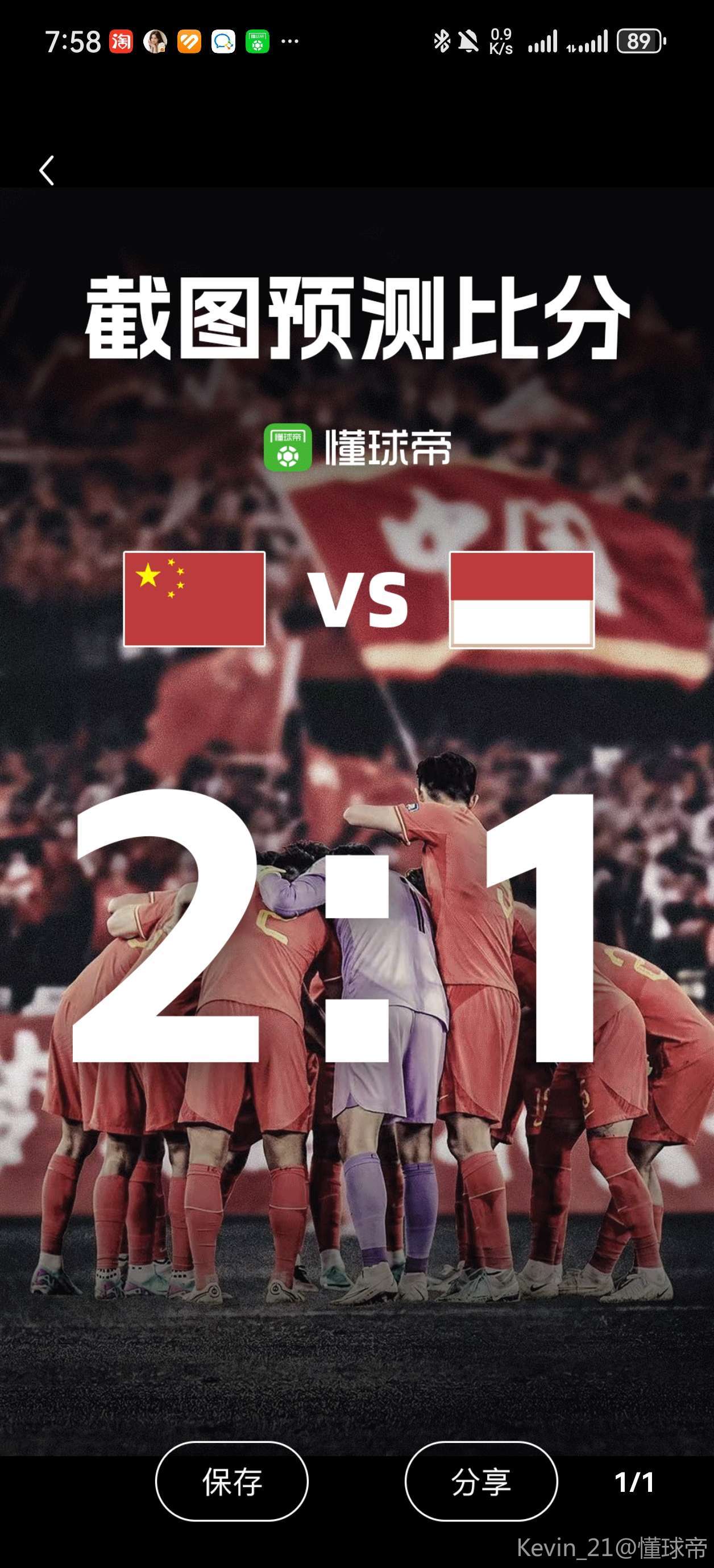This screenshot has height=1568, width=714.
Task: Tap the battery indicator showing 89
Action: [x=639, y=41]
